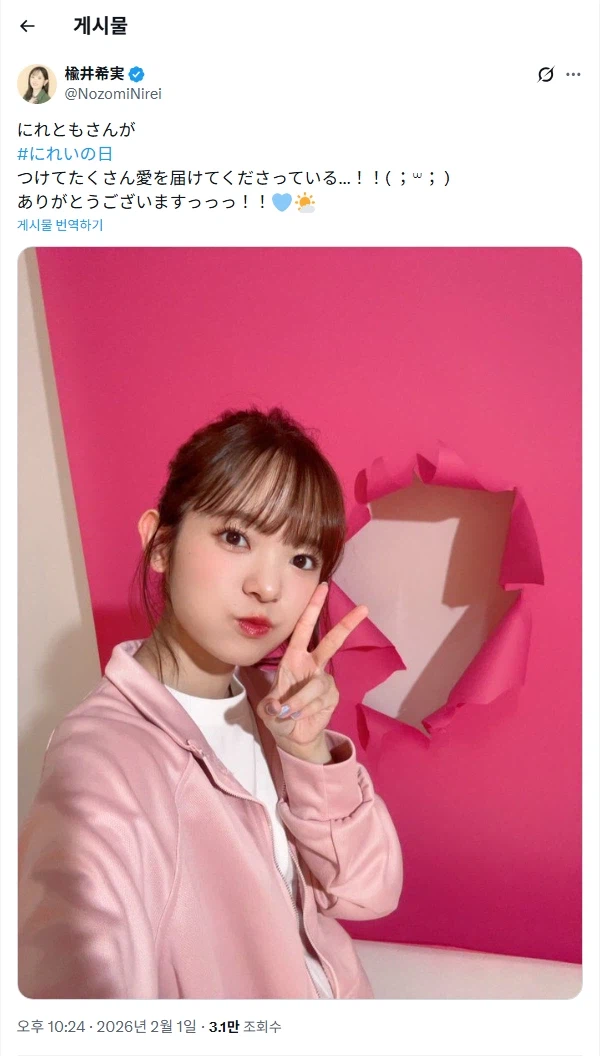Tap the Grok icon beside the overflow menu
The image size is (600, 1056).
click(x=545, y=75)
